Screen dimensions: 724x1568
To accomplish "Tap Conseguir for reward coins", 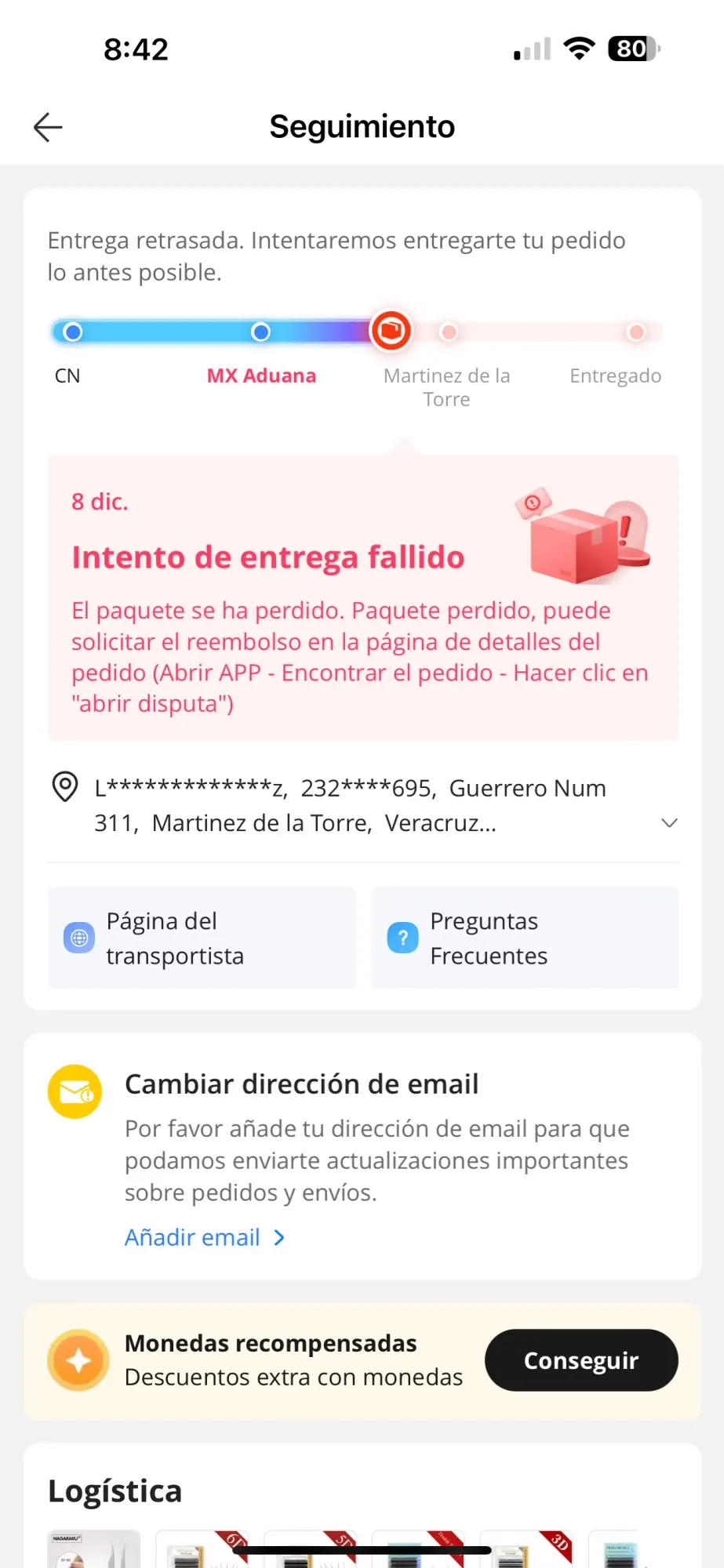I will click(x=580, y=1360).
